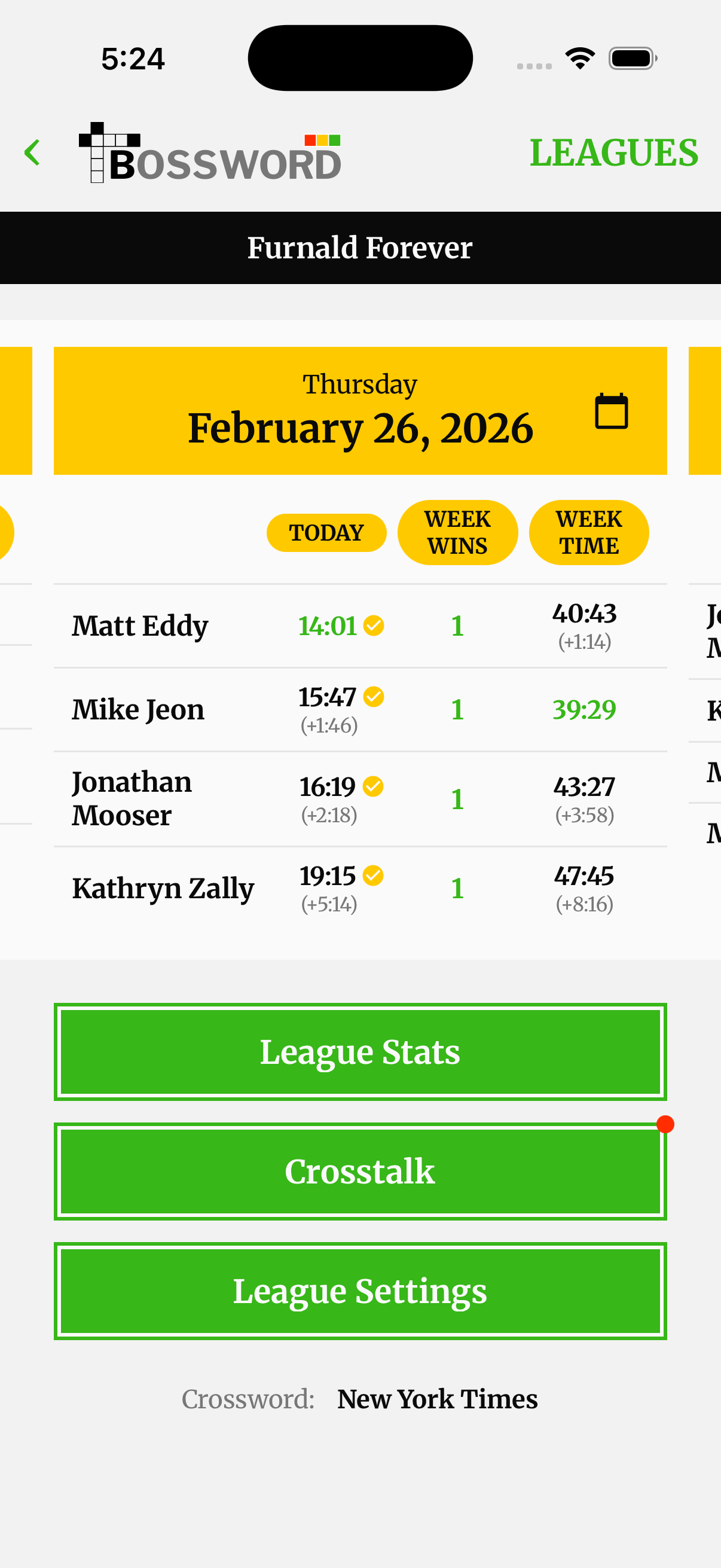Tap the New York Times crossword label
Image resolution: width=721 pixels, height=1568 pixels.
(x=437, y=1398)
